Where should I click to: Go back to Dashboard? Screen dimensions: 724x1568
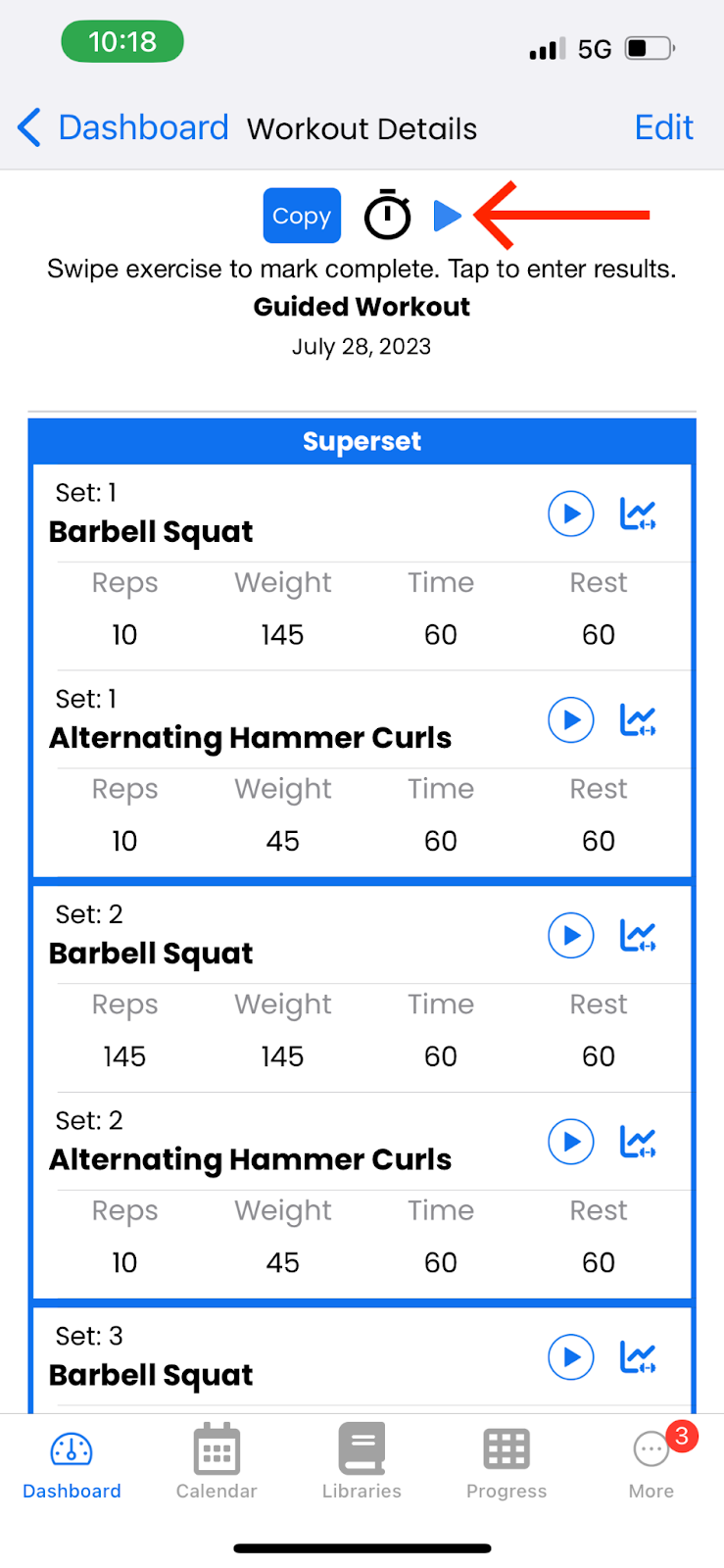click(122, 127)
